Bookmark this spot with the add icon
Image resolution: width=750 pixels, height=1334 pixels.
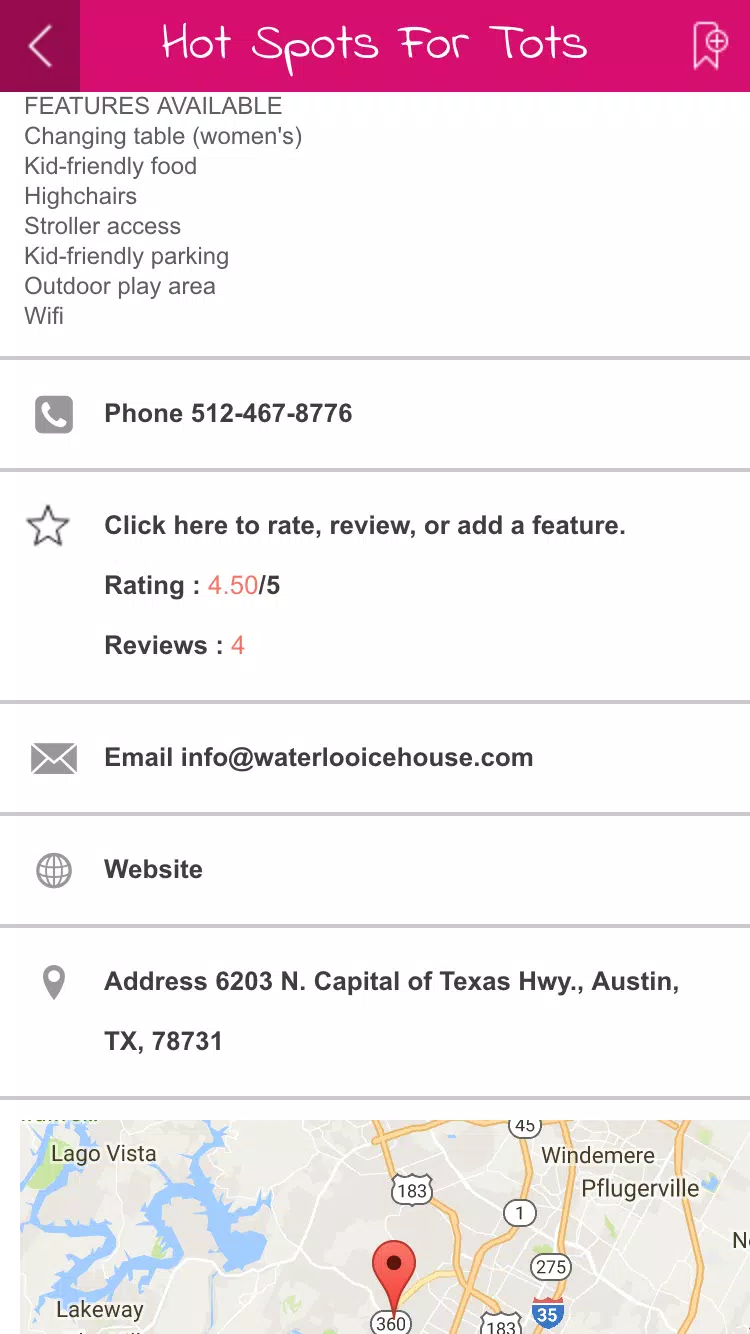(710, 45)
